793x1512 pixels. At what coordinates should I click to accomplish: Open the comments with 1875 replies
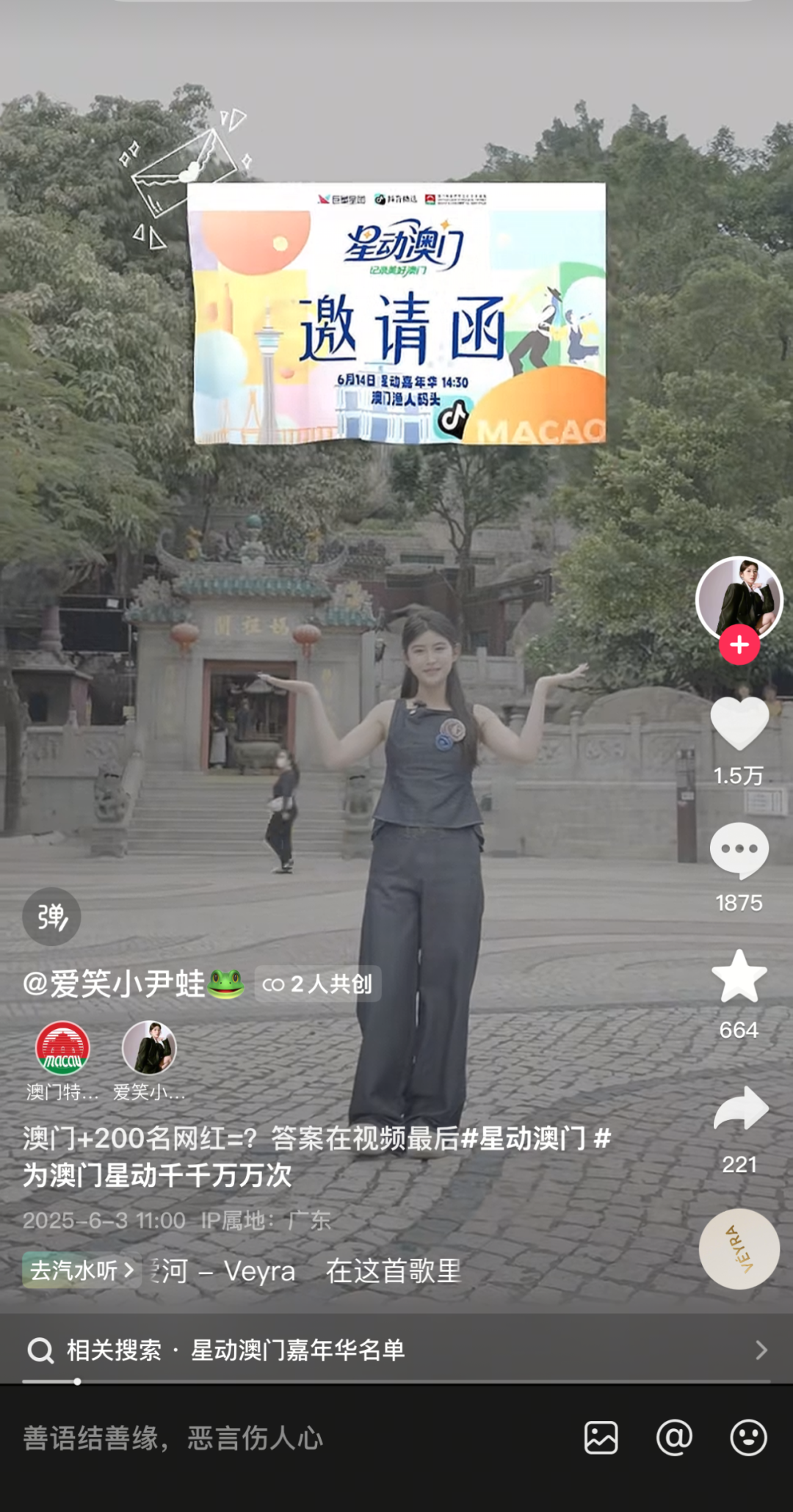pyautogui.click(x=739, y=851)
